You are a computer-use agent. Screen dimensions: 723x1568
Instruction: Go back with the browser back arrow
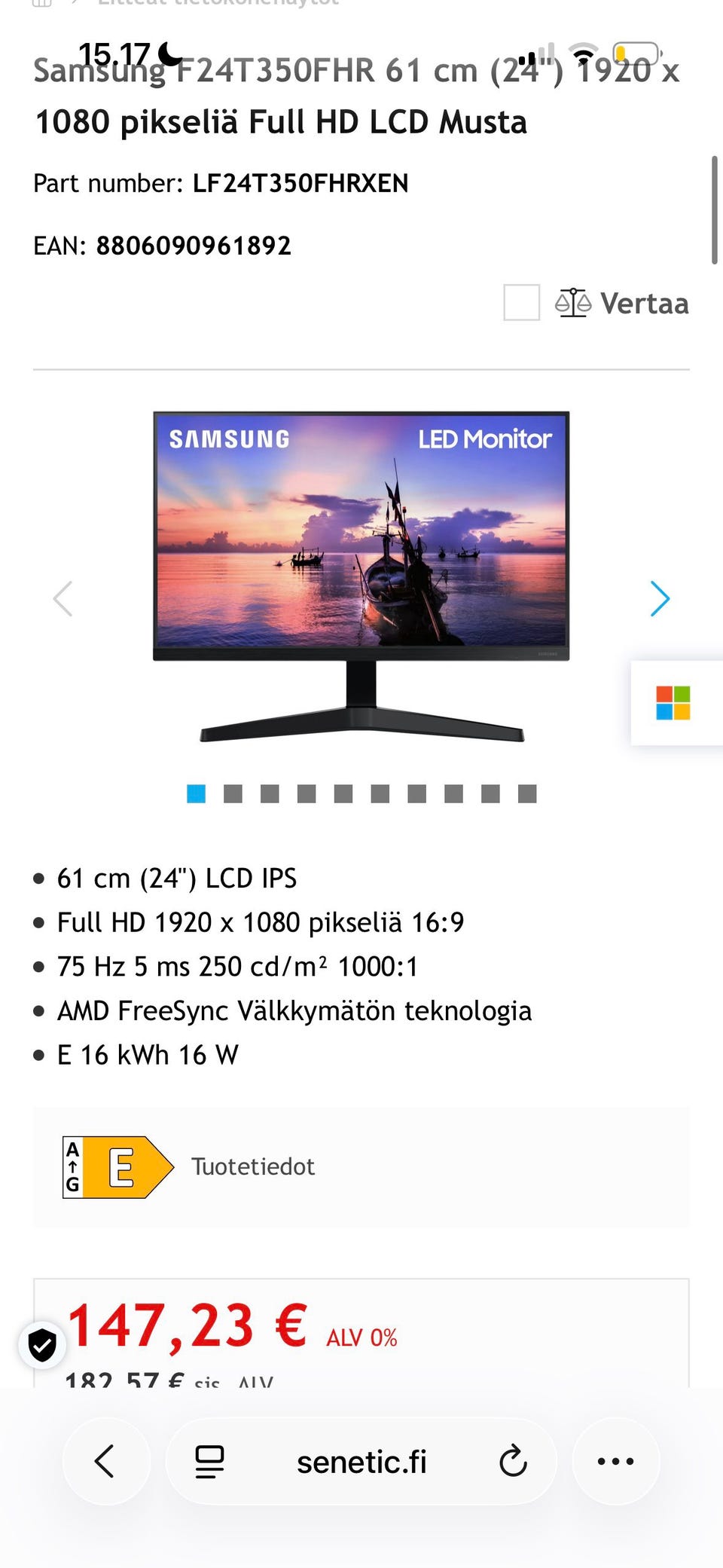pyautogui.click(x=105, y=1462)
